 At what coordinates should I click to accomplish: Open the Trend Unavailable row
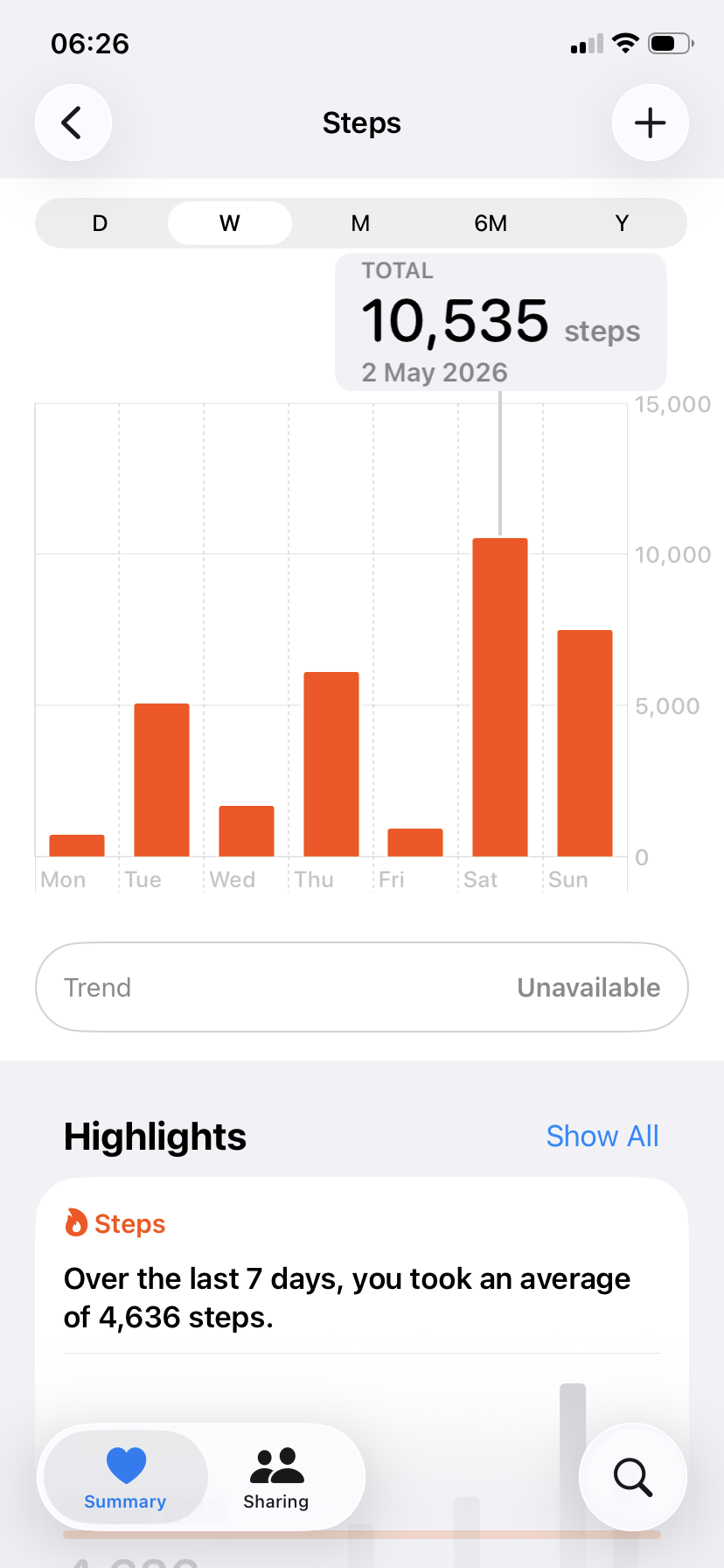point(362,987)
